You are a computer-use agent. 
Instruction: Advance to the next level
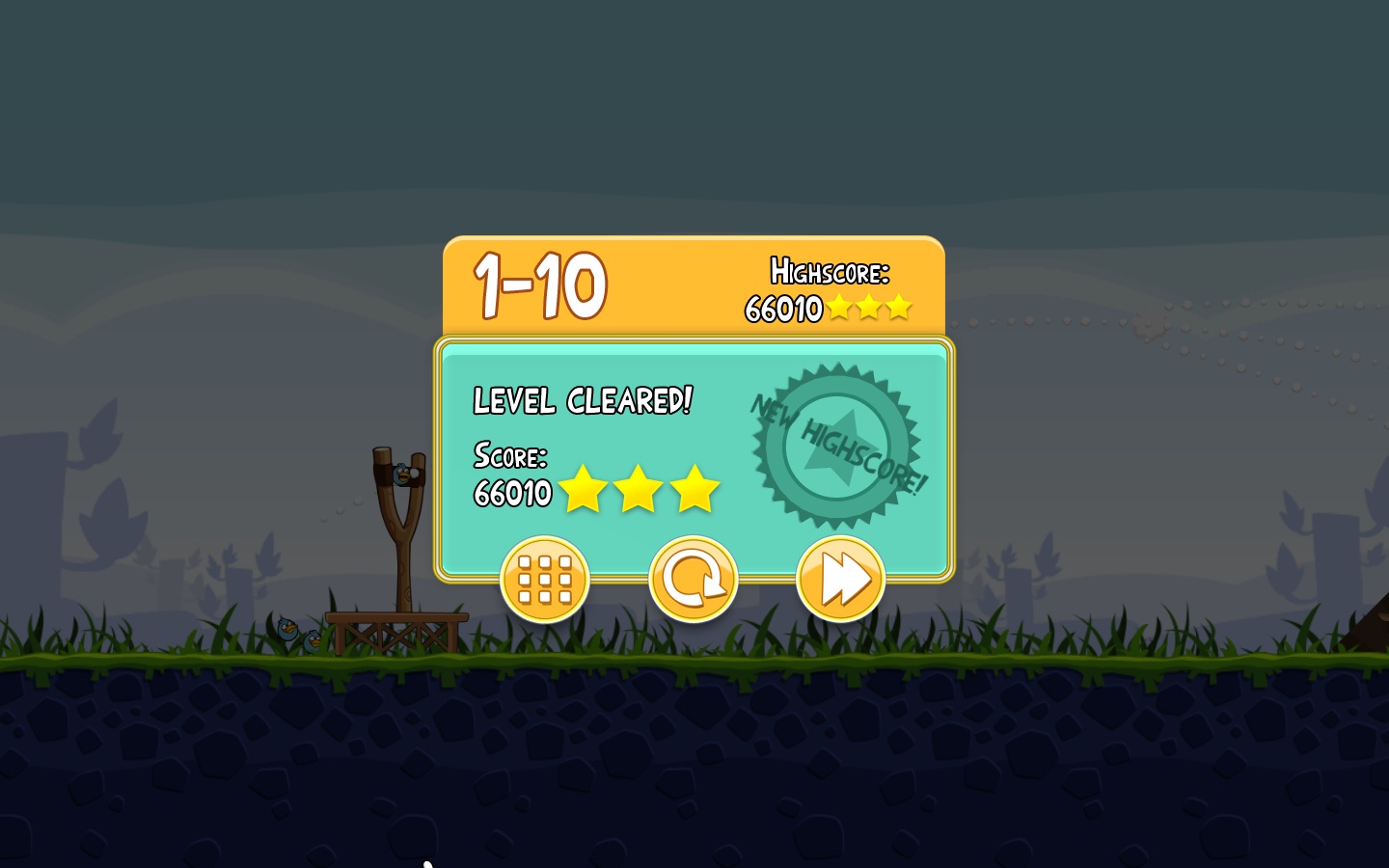tap(840, 579)
